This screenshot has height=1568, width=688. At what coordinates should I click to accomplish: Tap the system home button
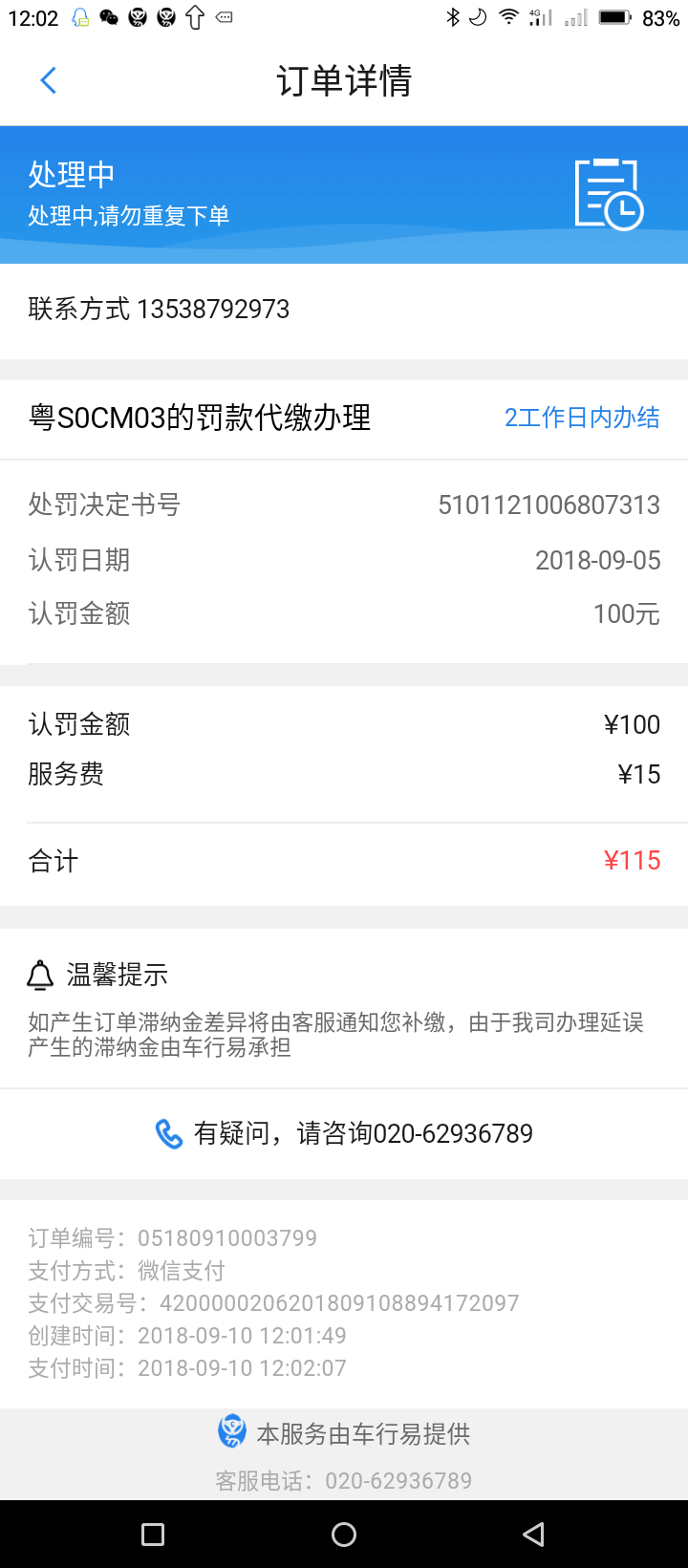344,1535
